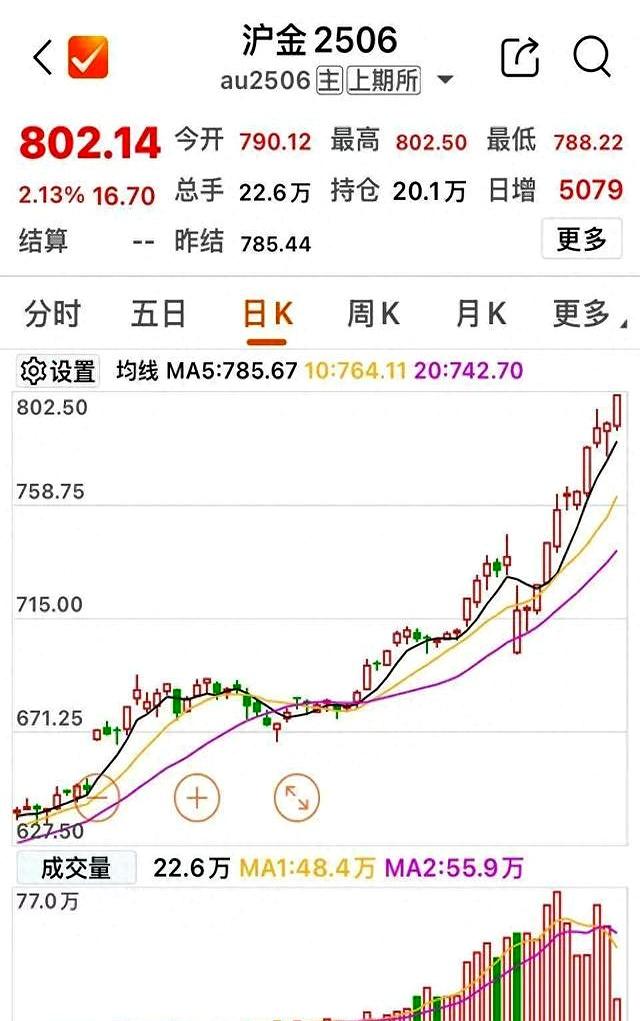The height and width of the screenshot is (1021, 640).
Task: Switch to the 月K tab
Action: pyautogui.click(x=480, y=314)
